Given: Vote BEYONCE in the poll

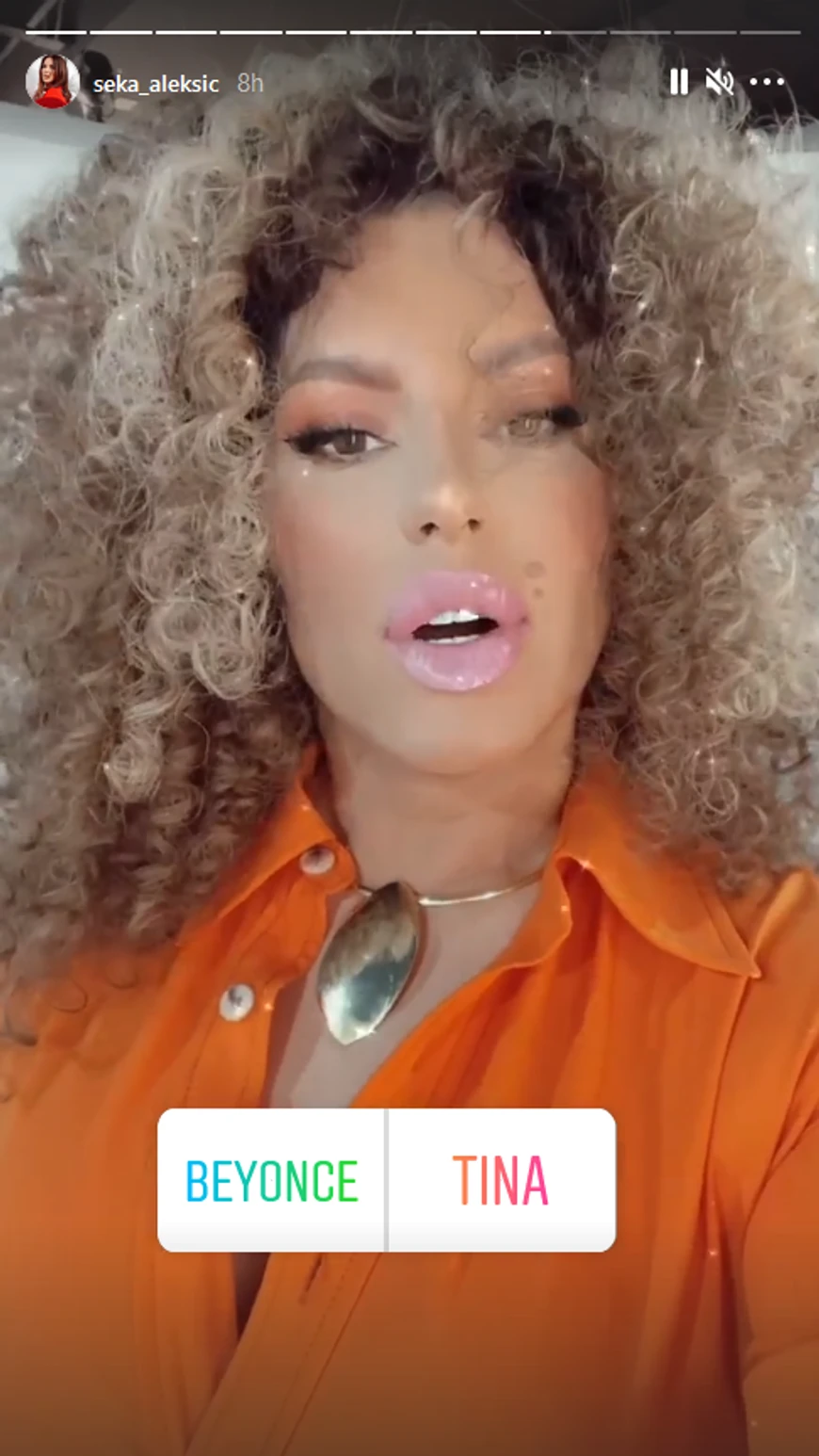Looking at the screenshot, I should [272, 1180].
